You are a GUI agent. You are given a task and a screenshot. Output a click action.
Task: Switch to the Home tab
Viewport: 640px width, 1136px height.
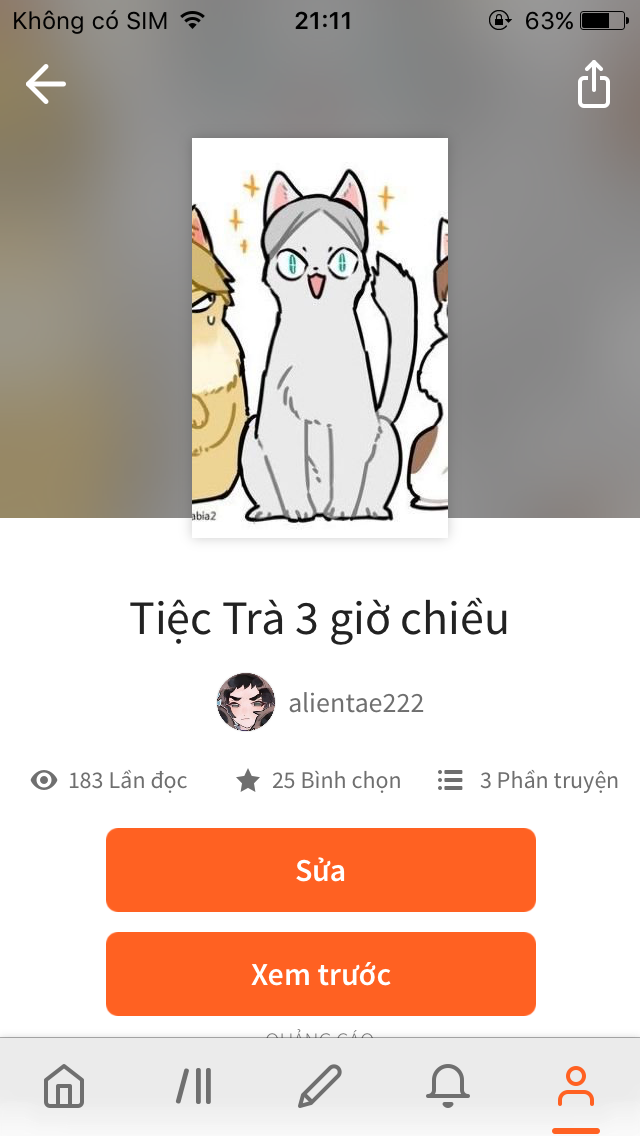click(64, 1086)
